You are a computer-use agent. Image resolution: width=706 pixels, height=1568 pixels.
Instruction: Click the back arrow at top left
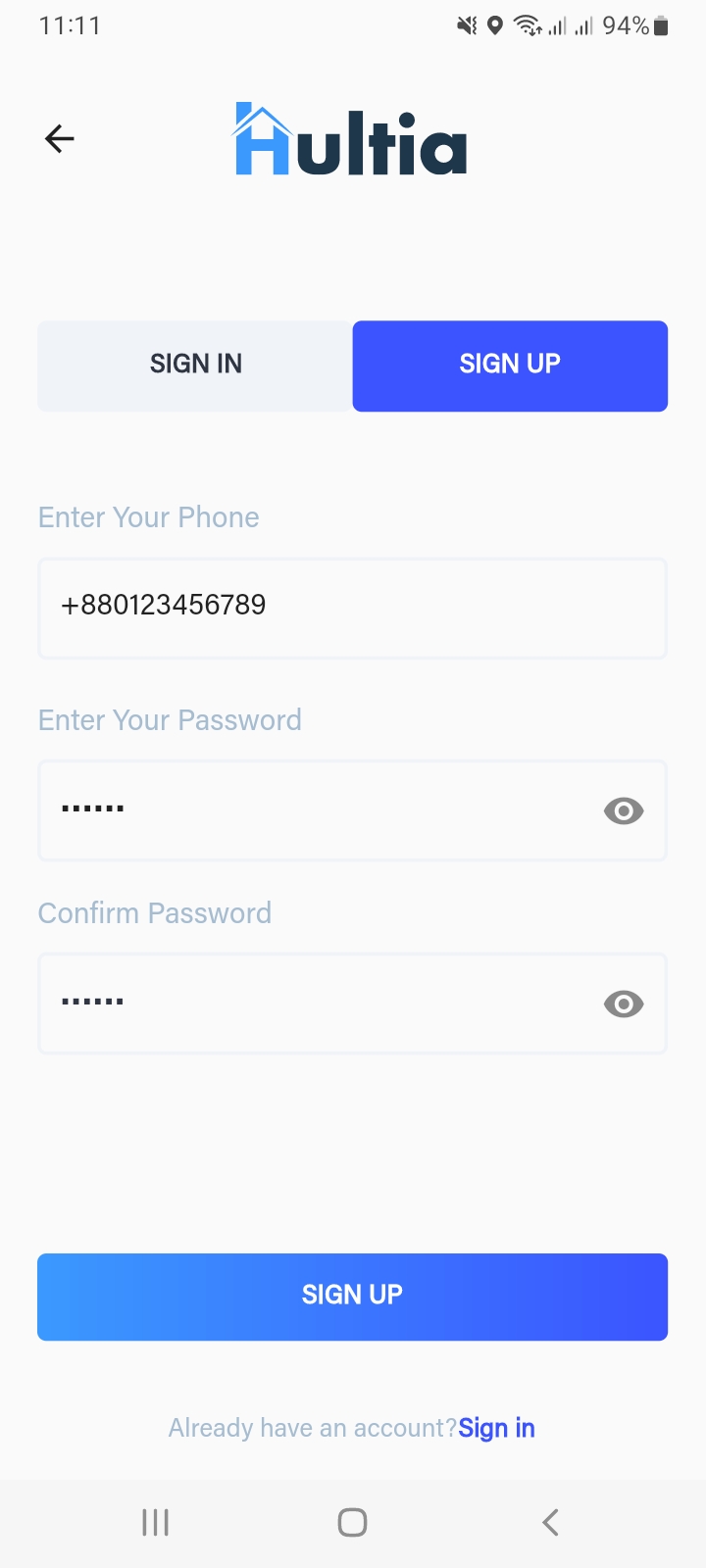[59, 138]
